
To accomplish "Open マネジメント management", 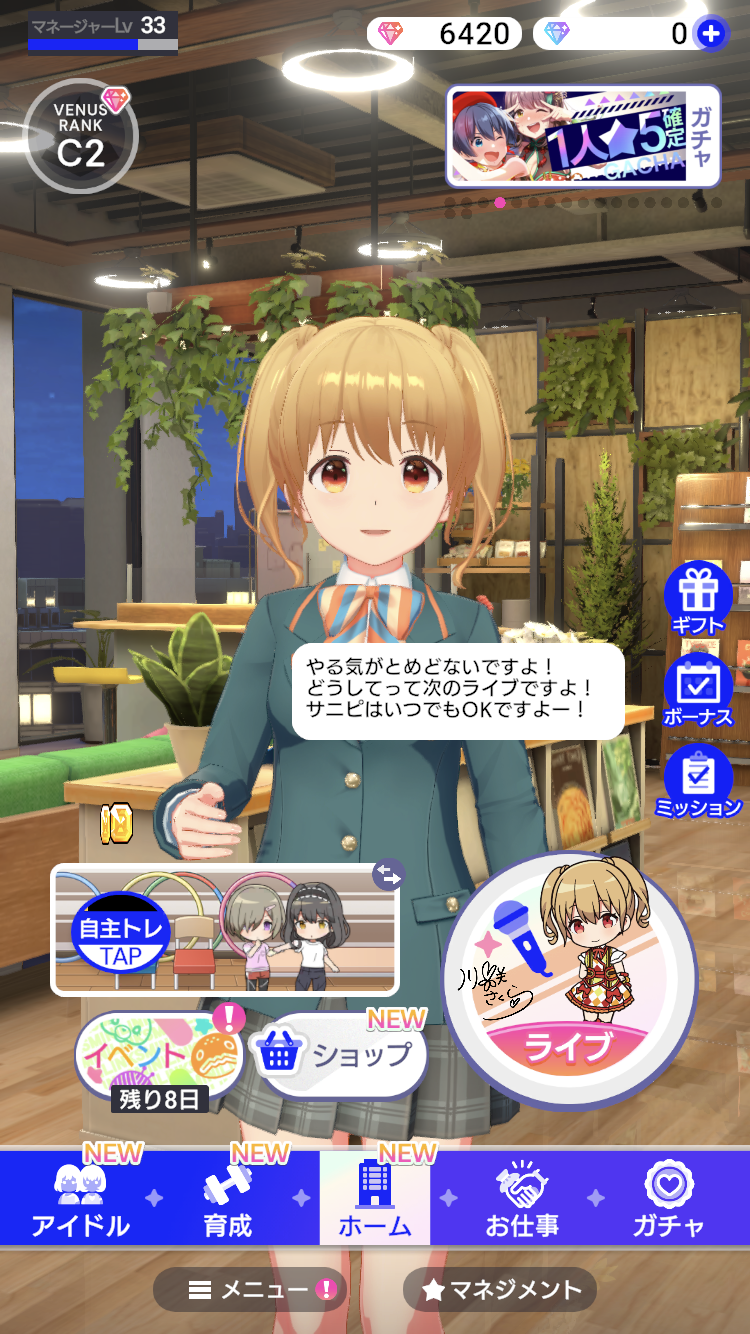I will (x=500, y=1290).
